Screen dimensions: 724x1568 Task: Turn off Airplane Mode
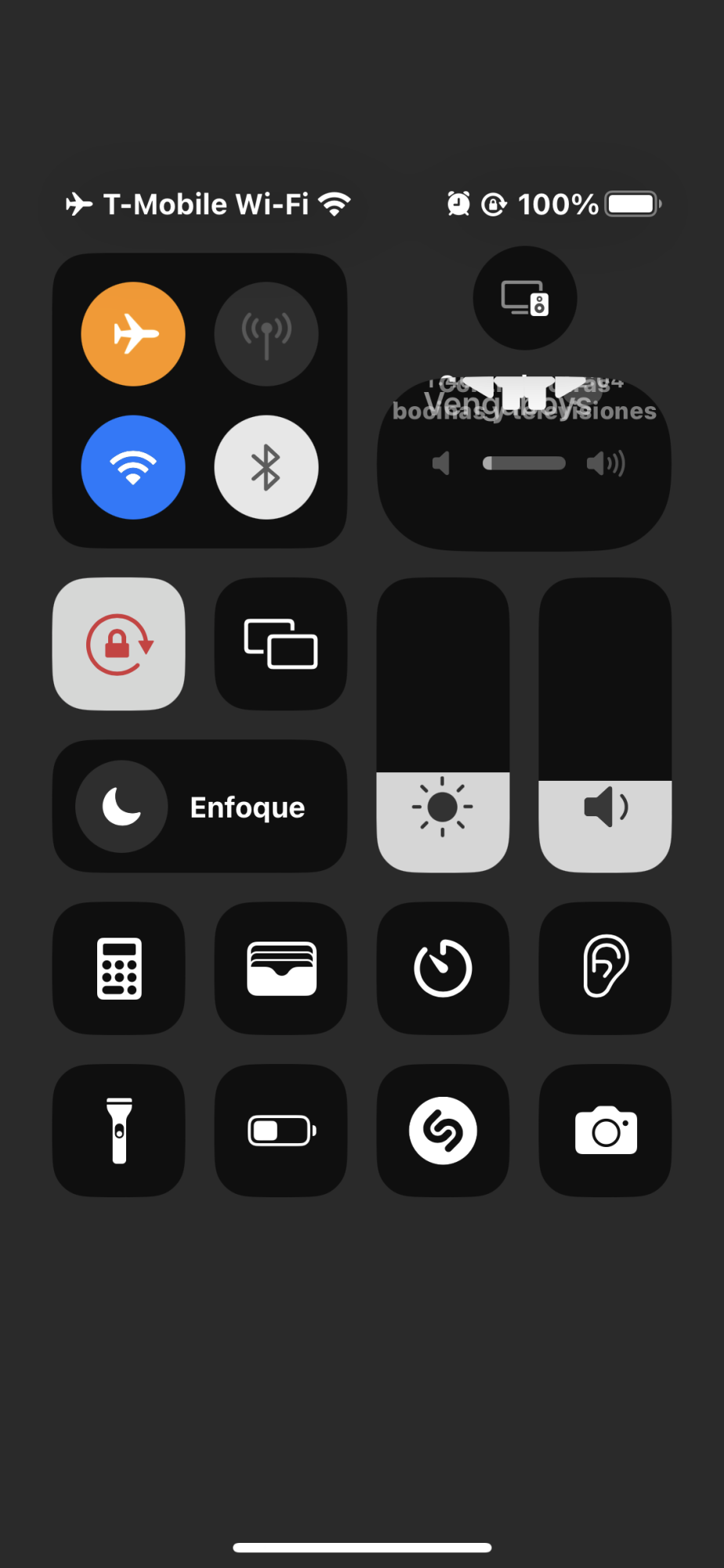point(133,334)
